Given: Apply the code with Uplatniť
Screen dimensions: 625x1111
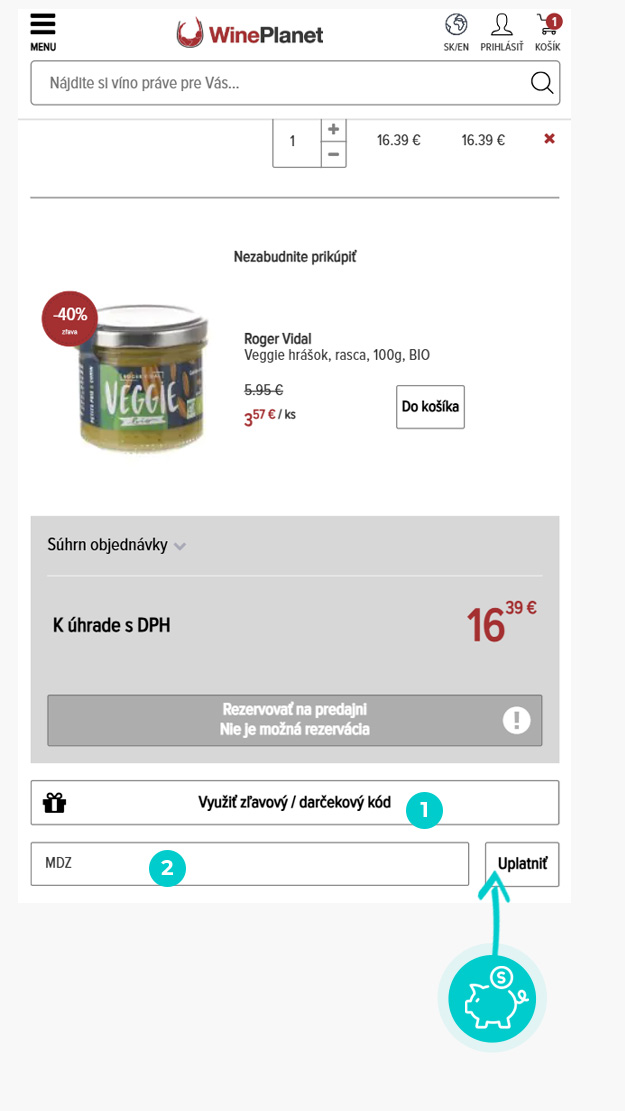Looking at the screenshot, I should click(522, 864).
